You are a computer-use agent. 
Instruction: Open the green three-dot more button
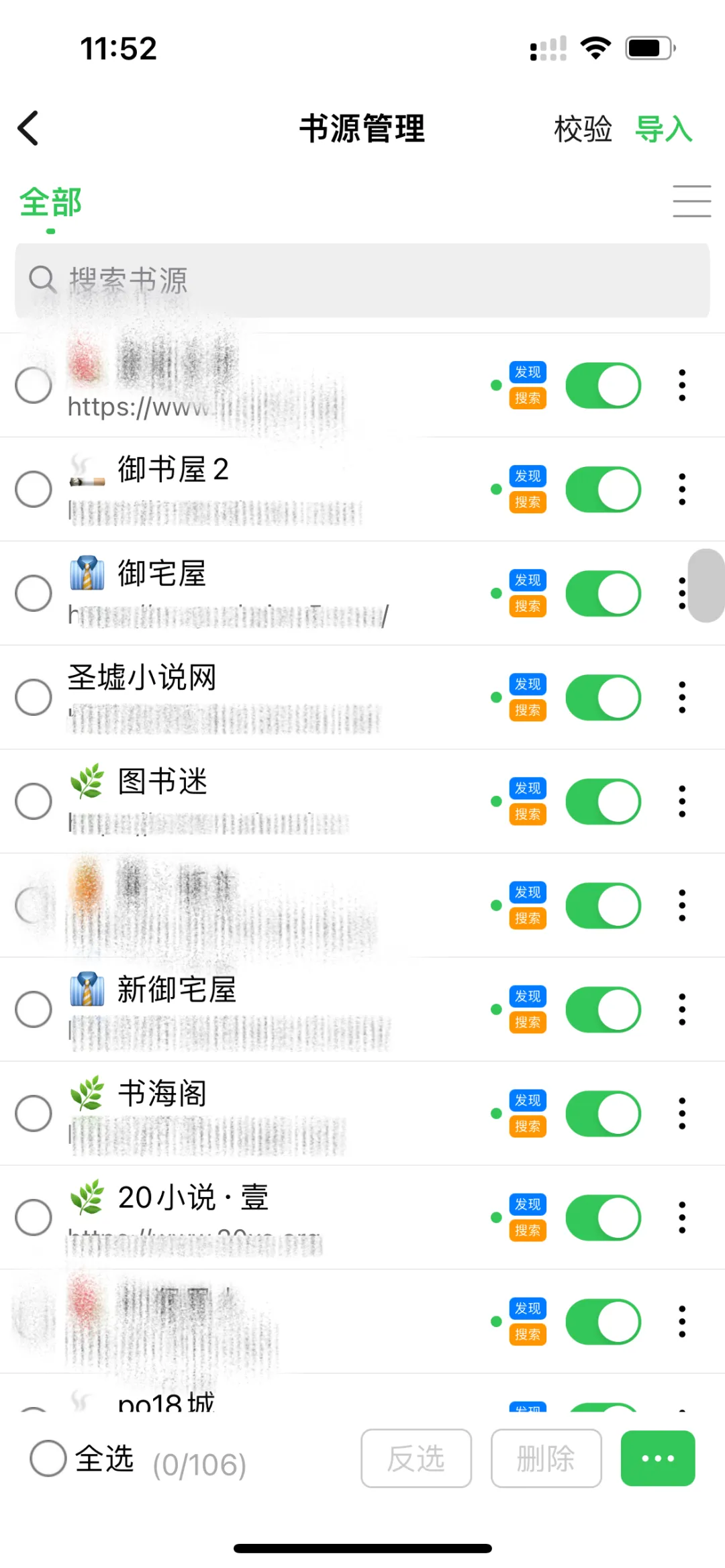coord(658,1458)
